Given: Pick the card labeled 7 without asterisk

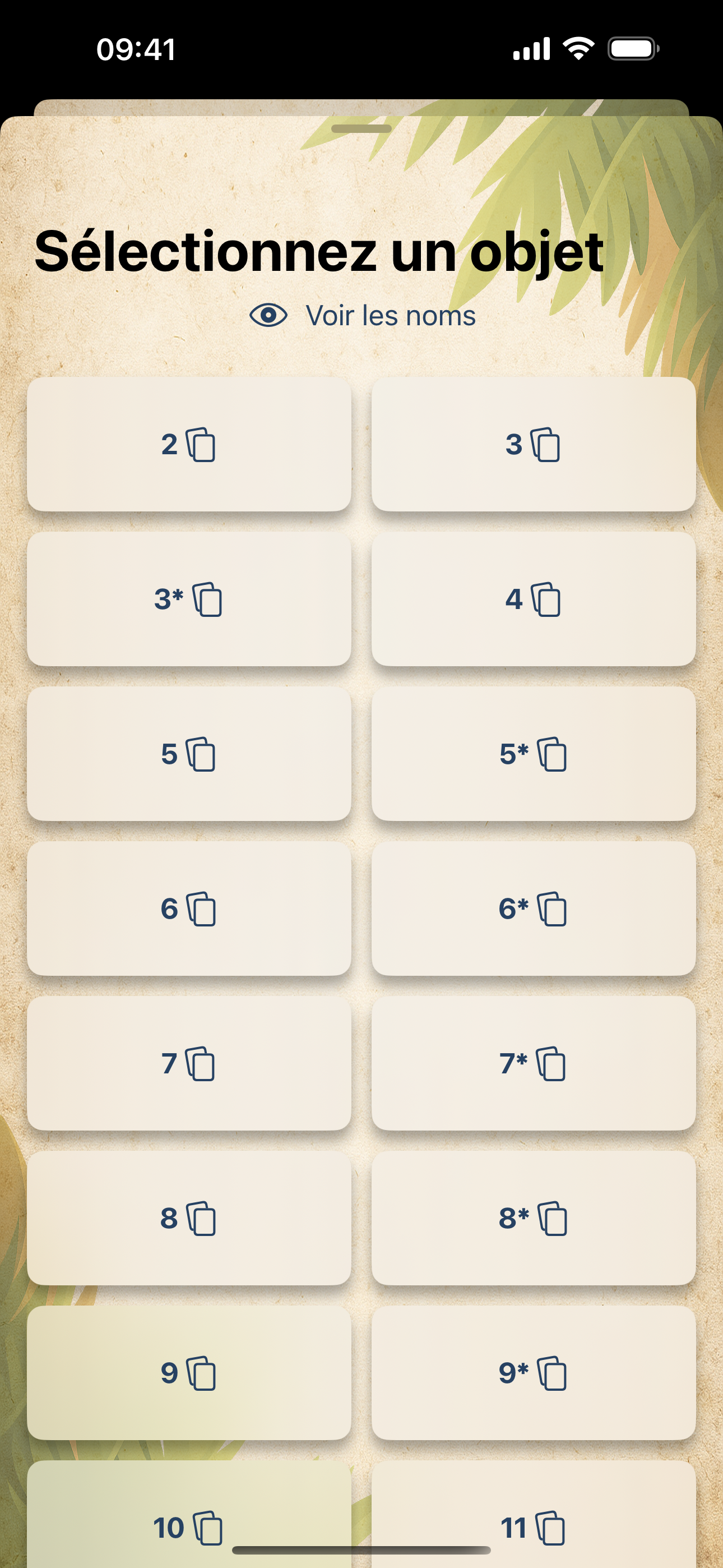Looking at the screenshot, I should coord(189,1063).
